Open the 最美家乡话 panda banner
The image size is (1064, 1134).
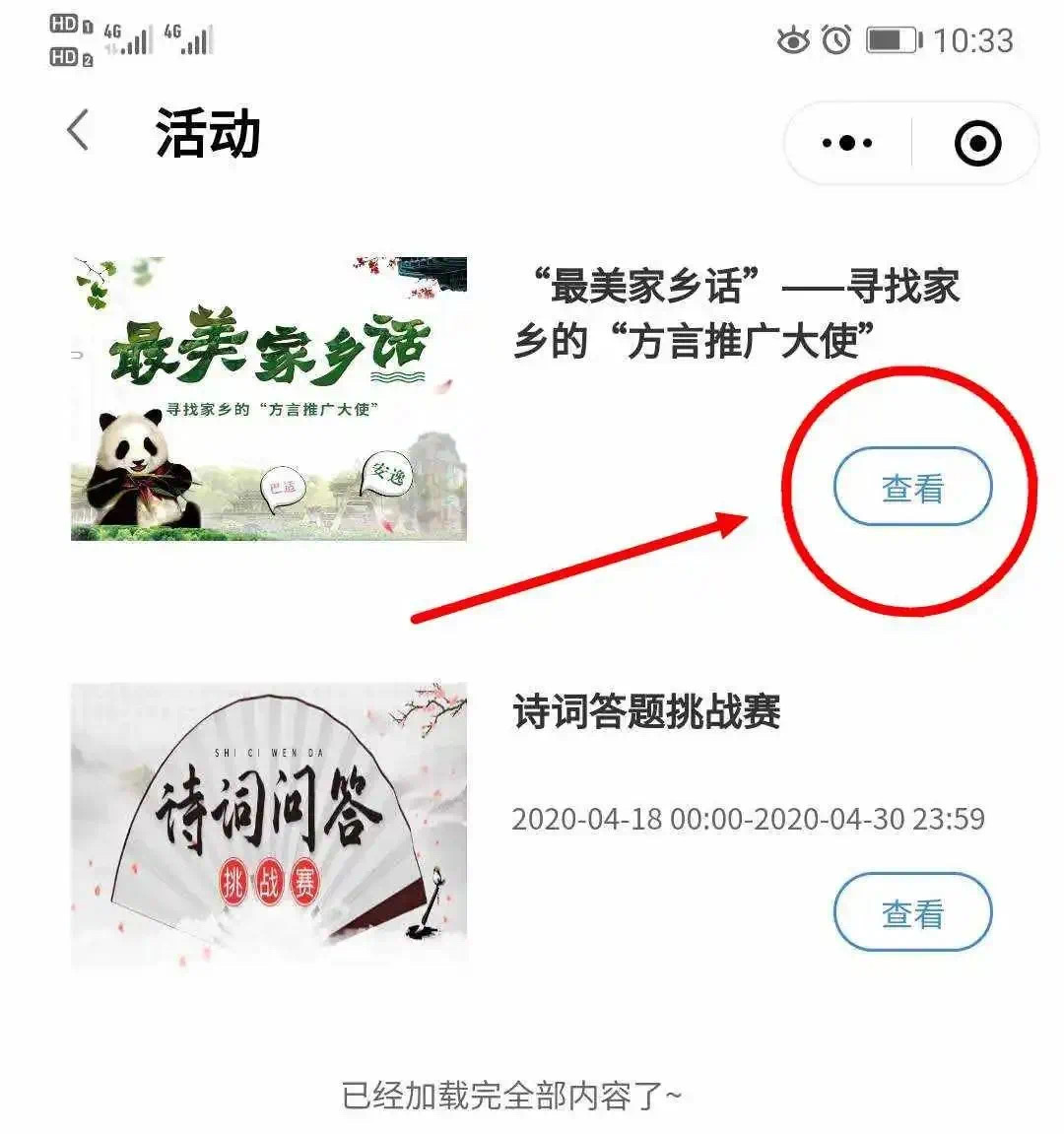click(x=268, y=399)
